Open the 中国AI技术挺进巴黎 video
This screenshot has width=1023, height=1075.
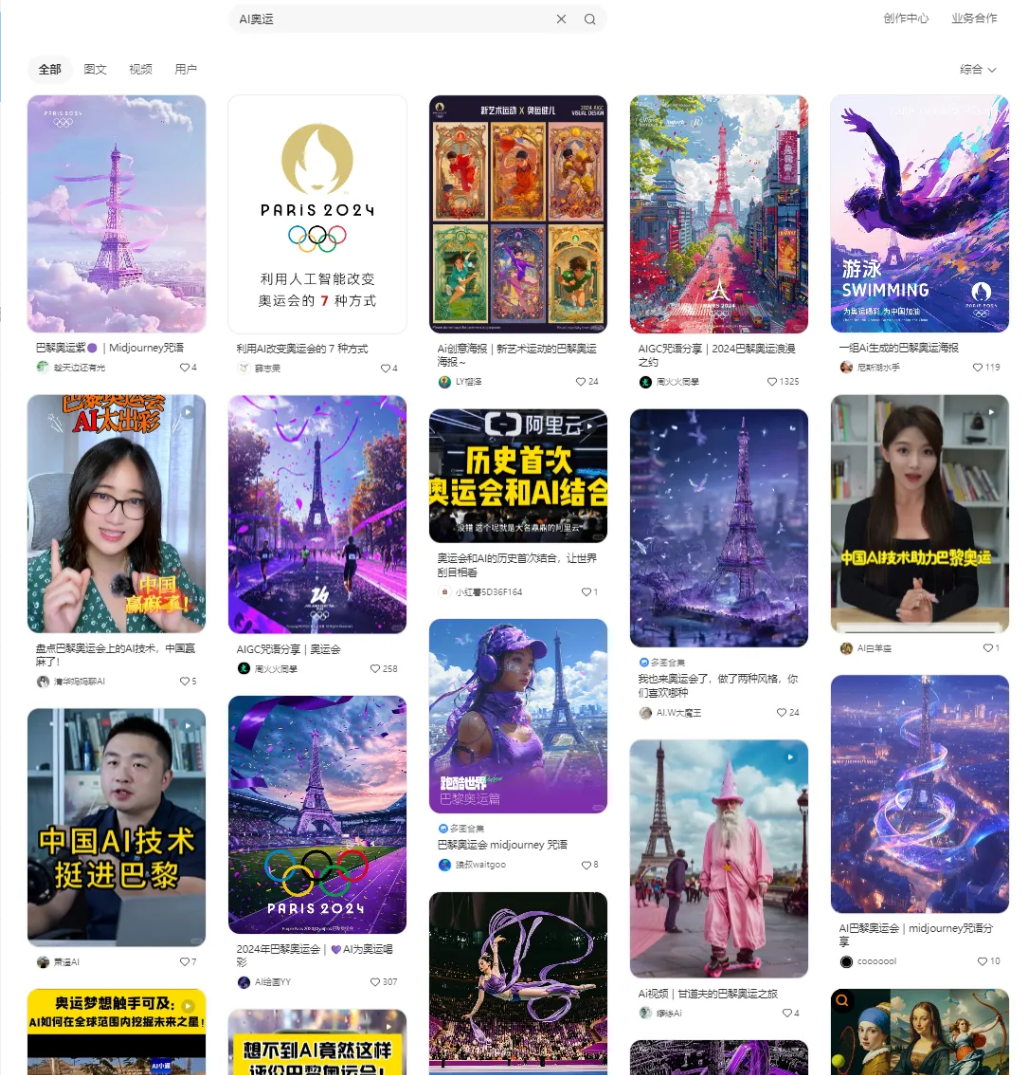116,826
